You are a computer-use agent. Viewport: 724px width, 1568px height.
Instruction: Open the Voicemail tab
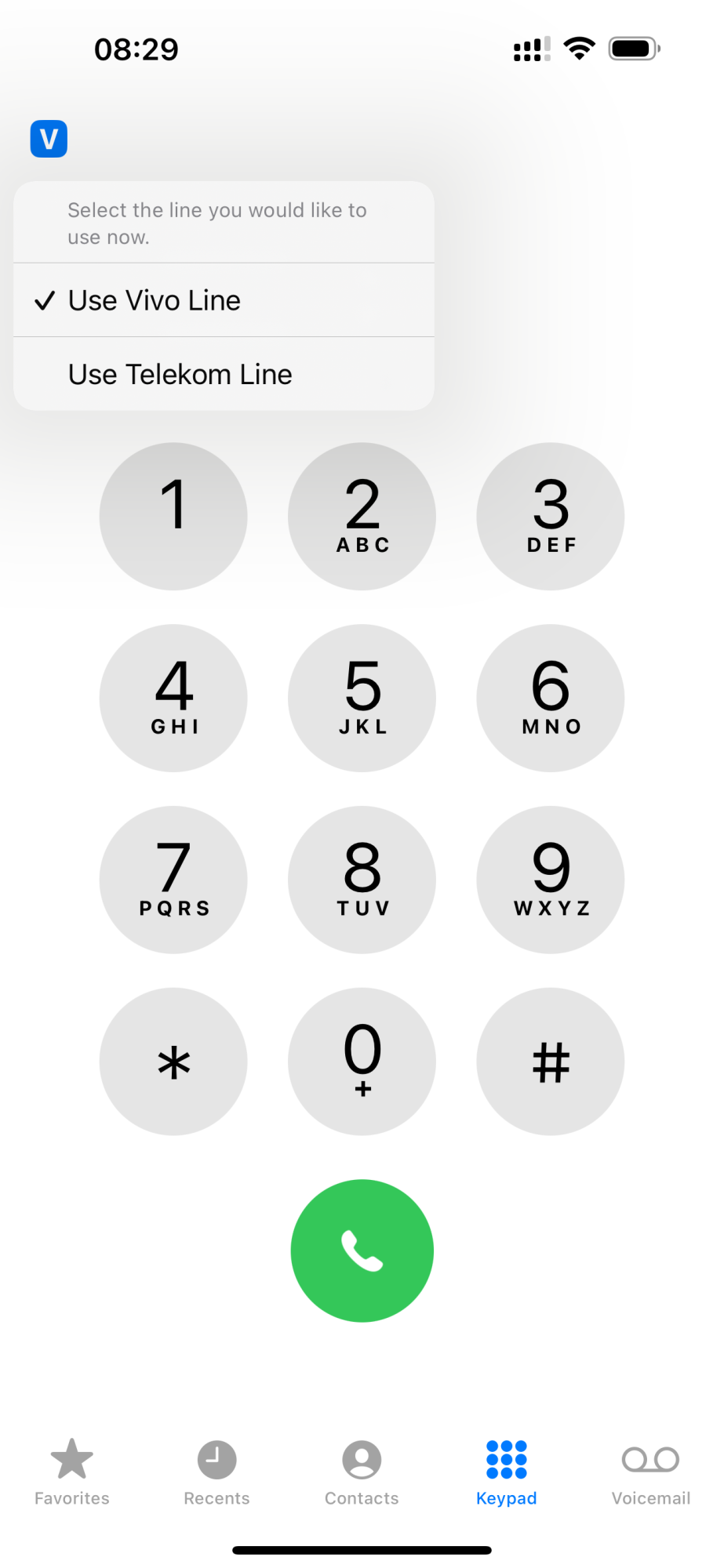(x=650, y=1472)
